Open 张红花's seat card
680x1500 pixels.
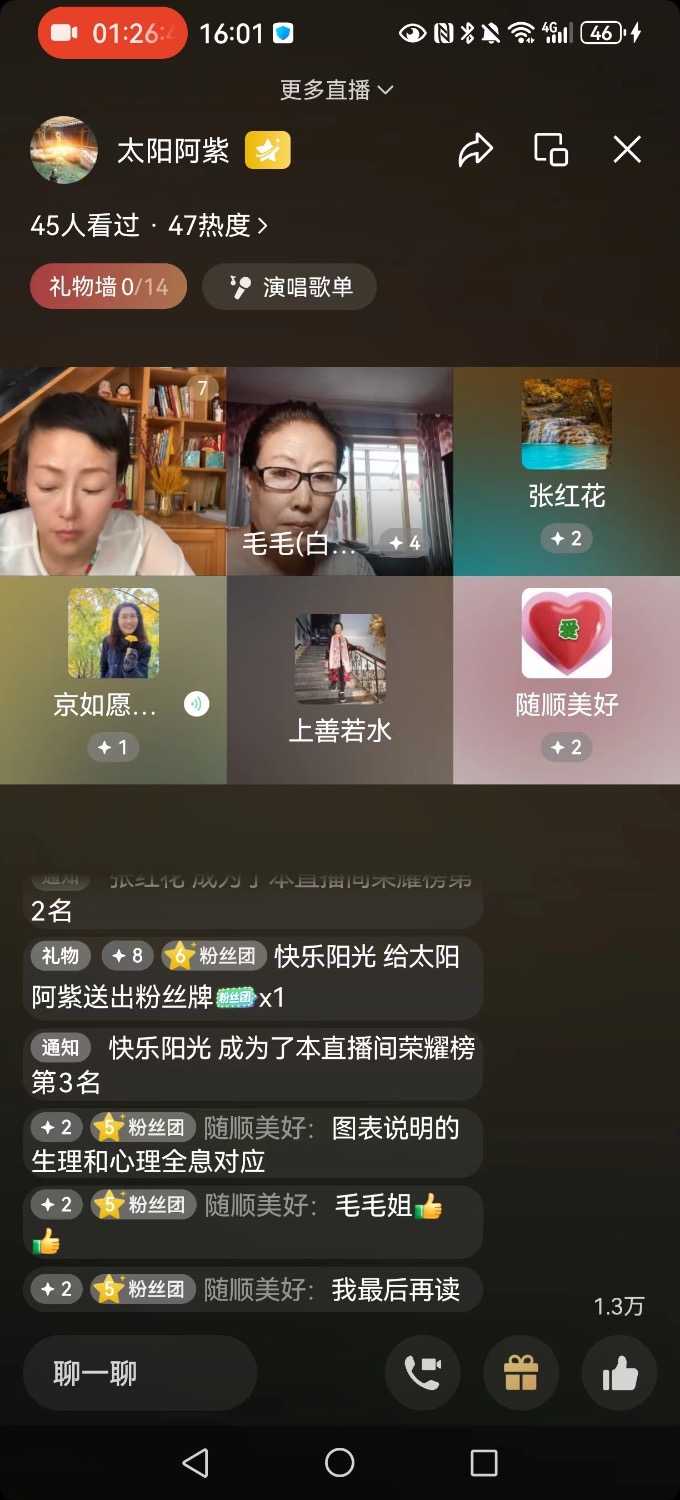pyautogui.click(x=566, y=472)
